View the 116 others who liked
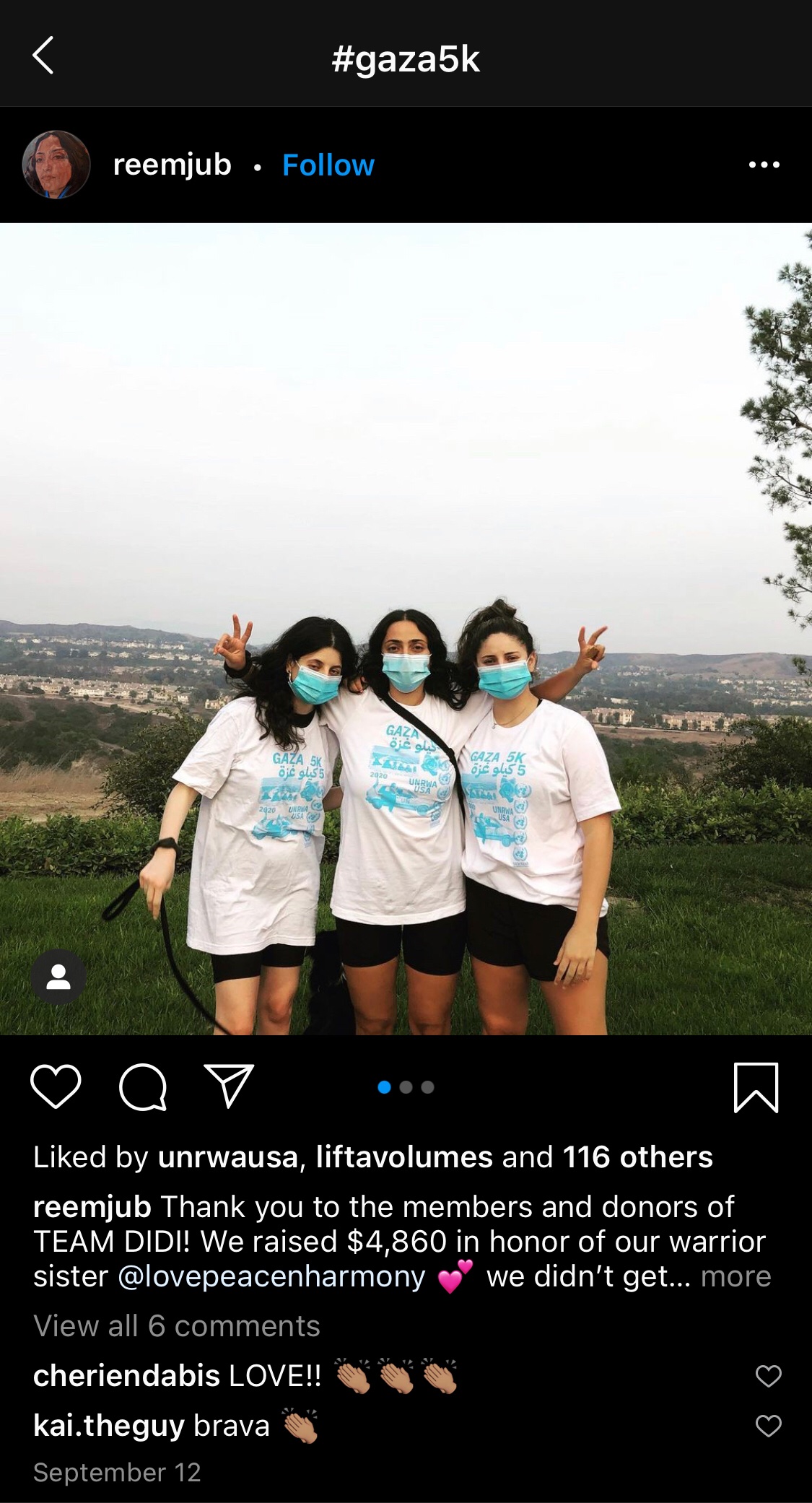Screen dimensions: 812x1503 pyautogui.click(x=637, y=1157)
